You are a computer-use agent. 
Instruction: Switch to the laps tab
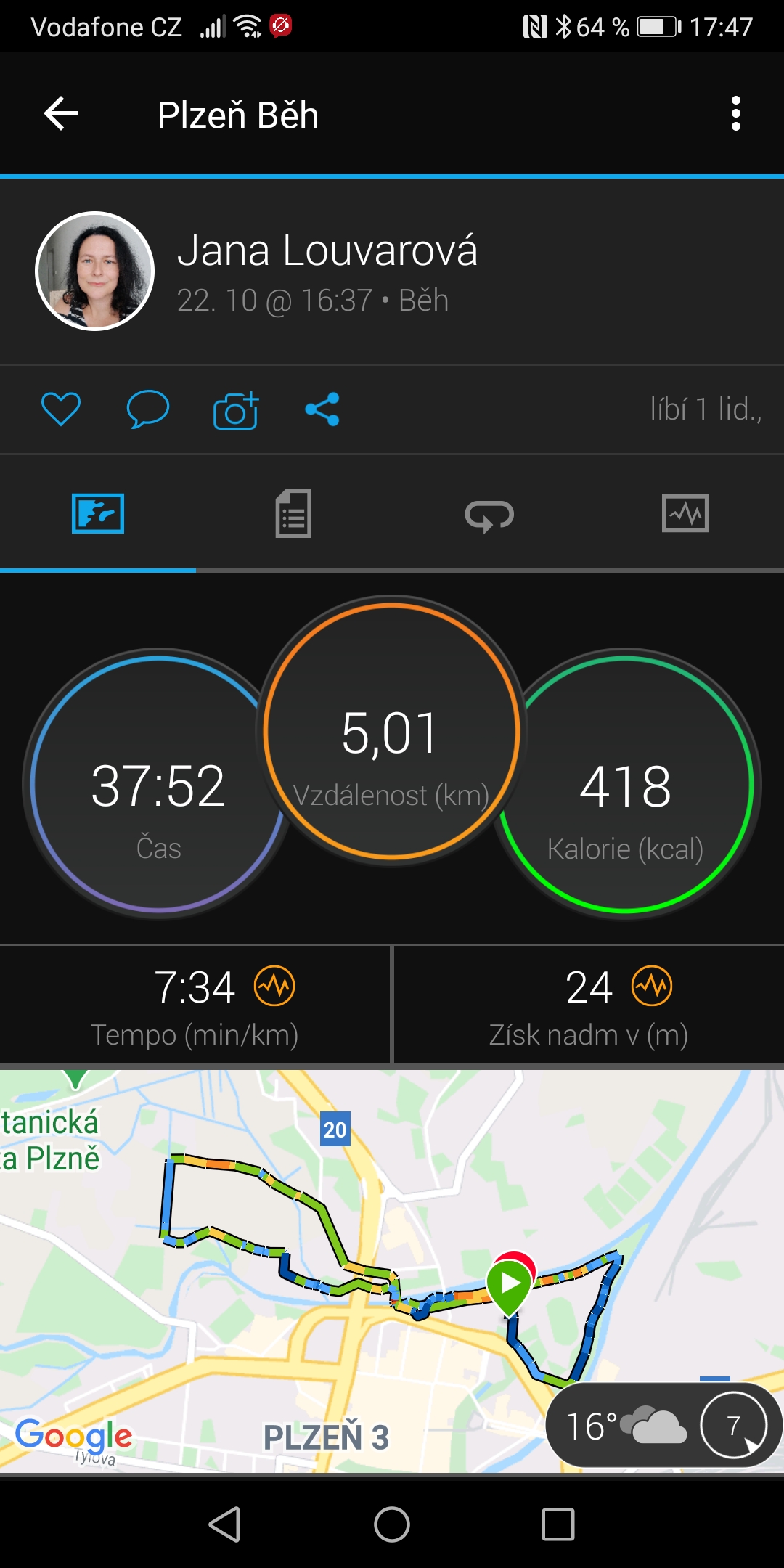(489, 516)
